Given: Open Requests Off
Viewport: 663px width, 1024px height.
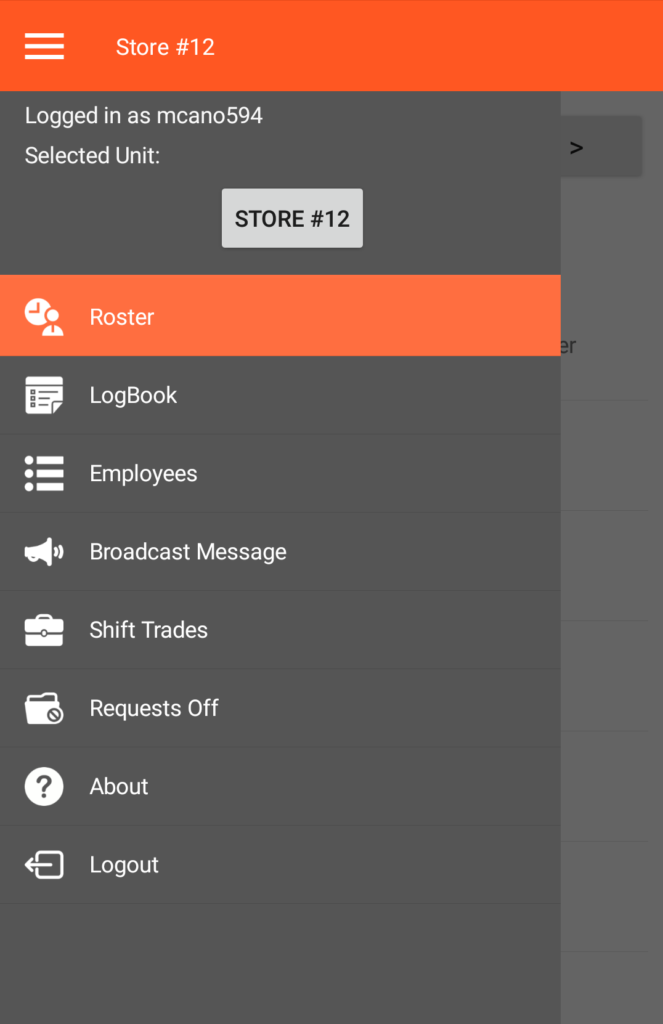Looking at the screenshot, I should click(280, 708).
